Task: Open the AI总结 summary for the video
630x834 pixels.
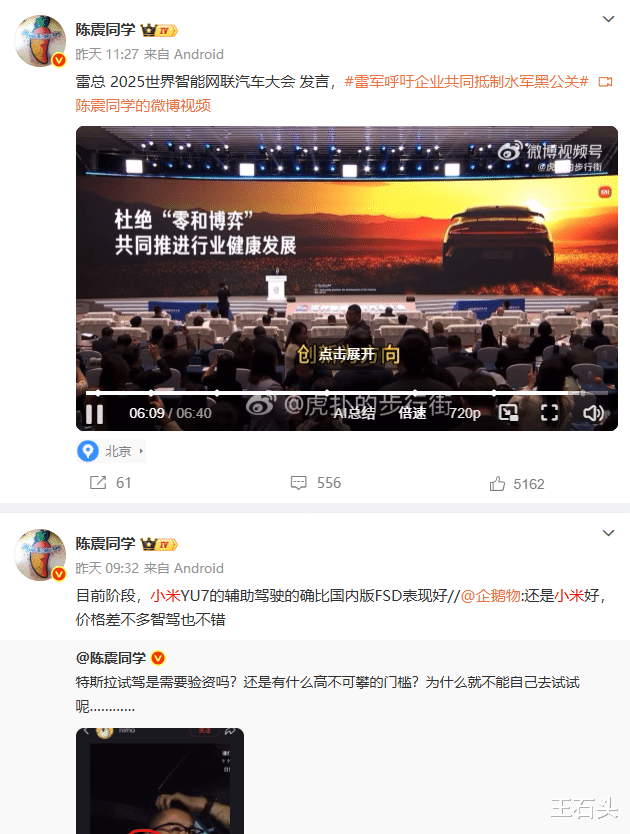Action: (354, 412)
